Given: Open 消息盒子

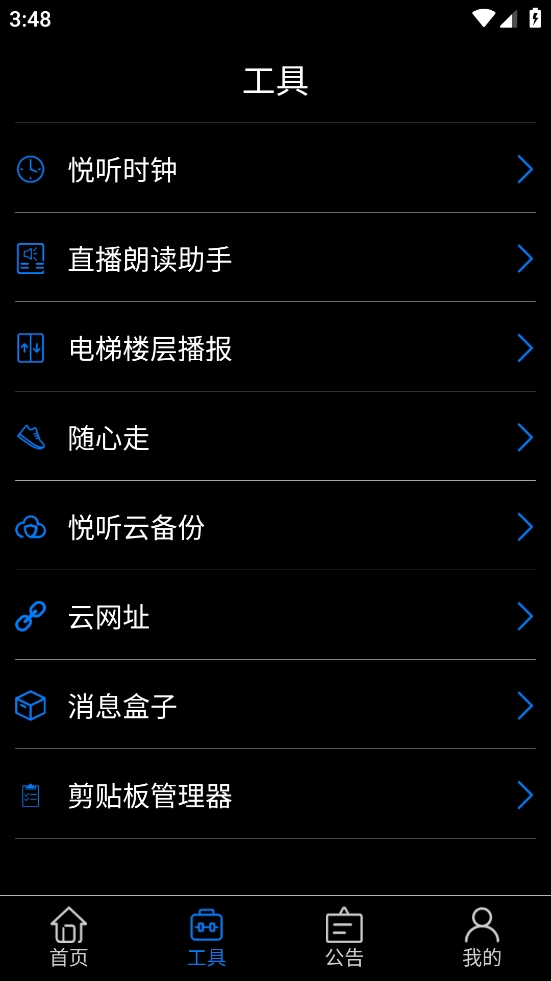Looking at the screenshot, I should pos(275,706).
